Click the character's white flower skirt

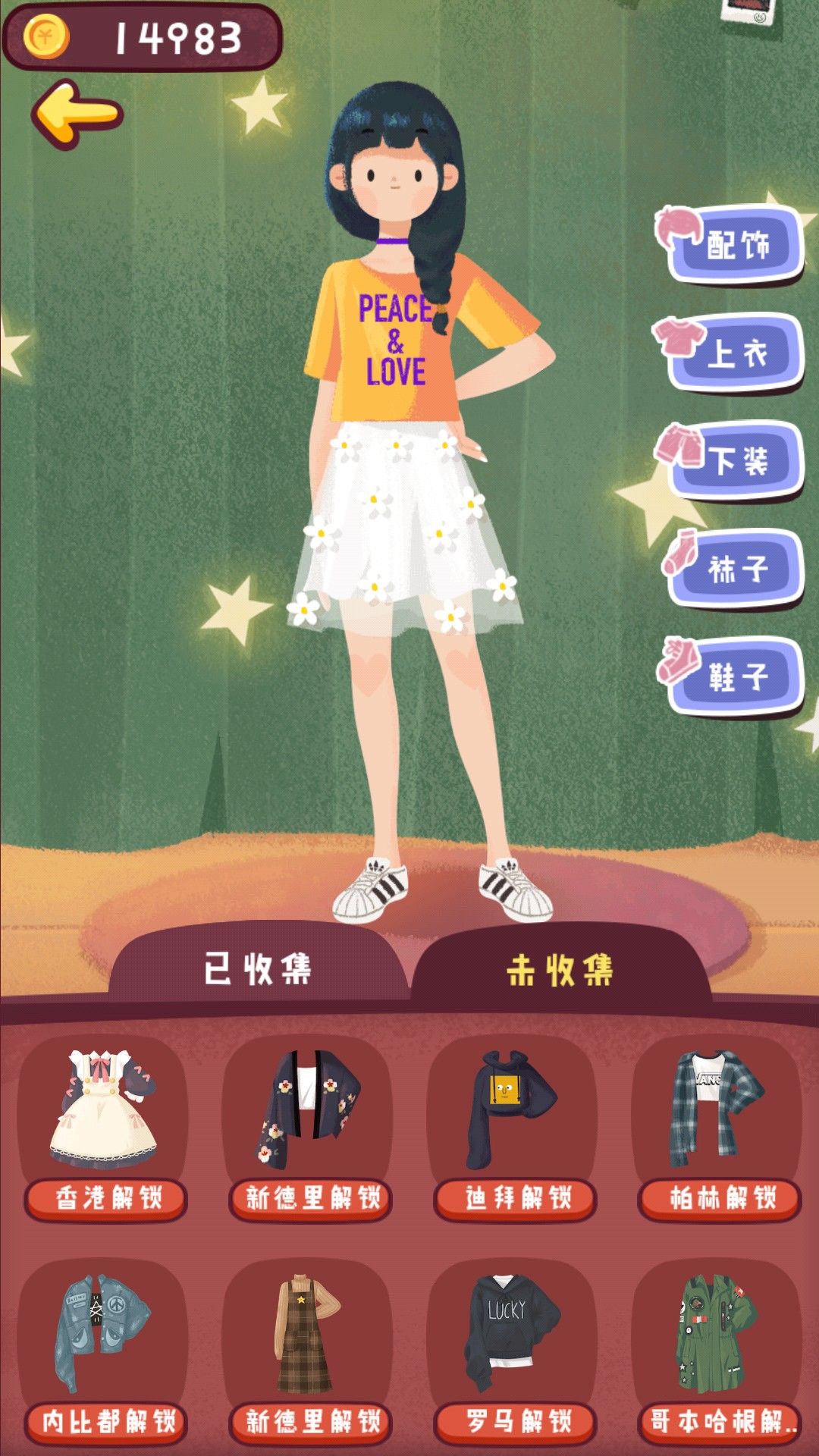pos(406,531)
